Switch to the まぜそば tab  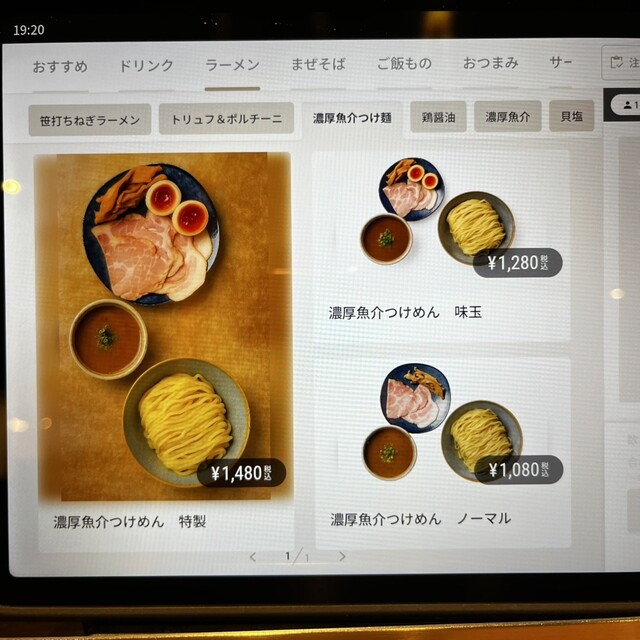(x=318, y=65)
